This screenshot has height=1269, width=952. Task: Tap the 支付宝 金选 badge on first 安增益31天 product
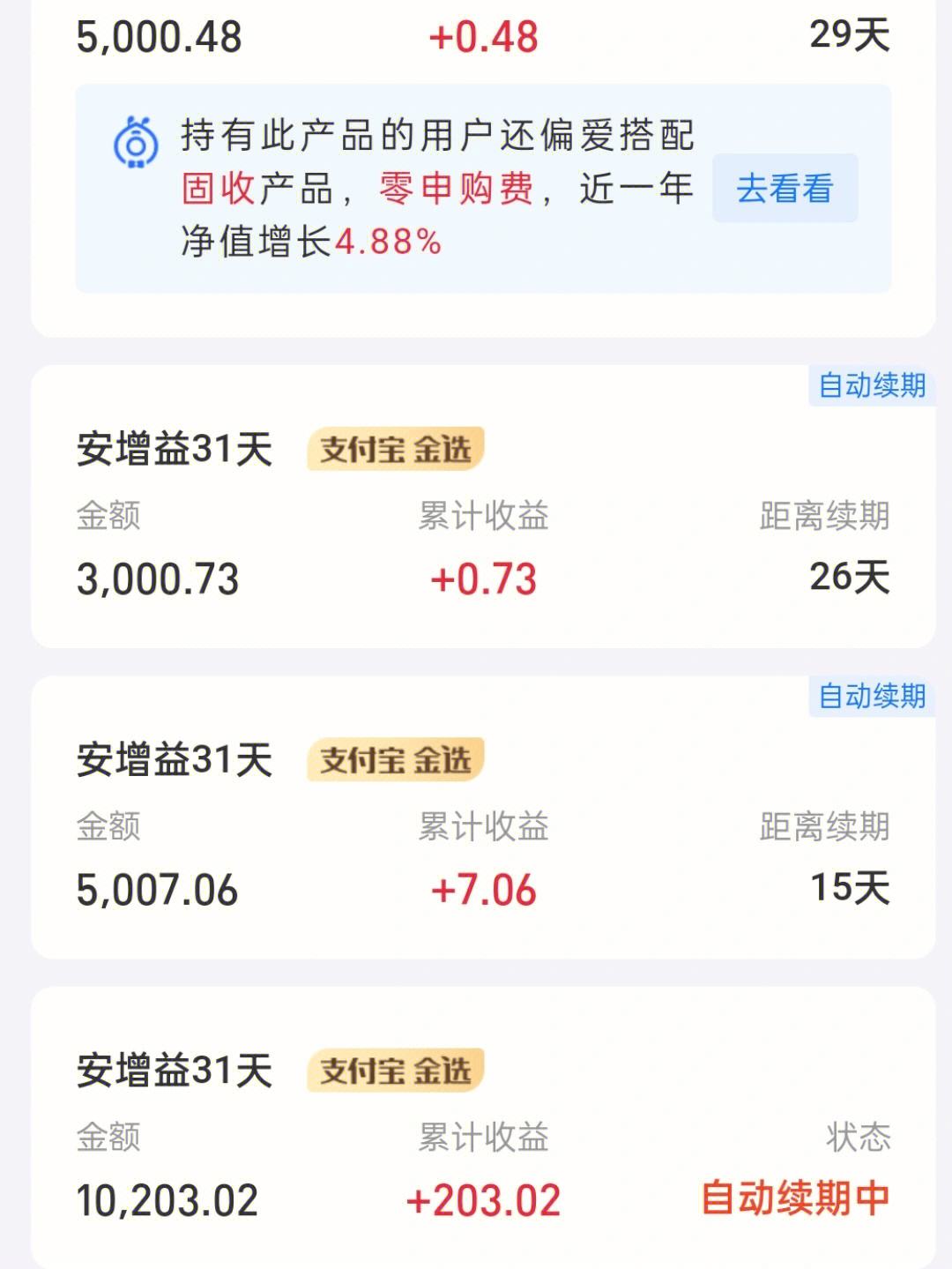[x=396, y=450]
